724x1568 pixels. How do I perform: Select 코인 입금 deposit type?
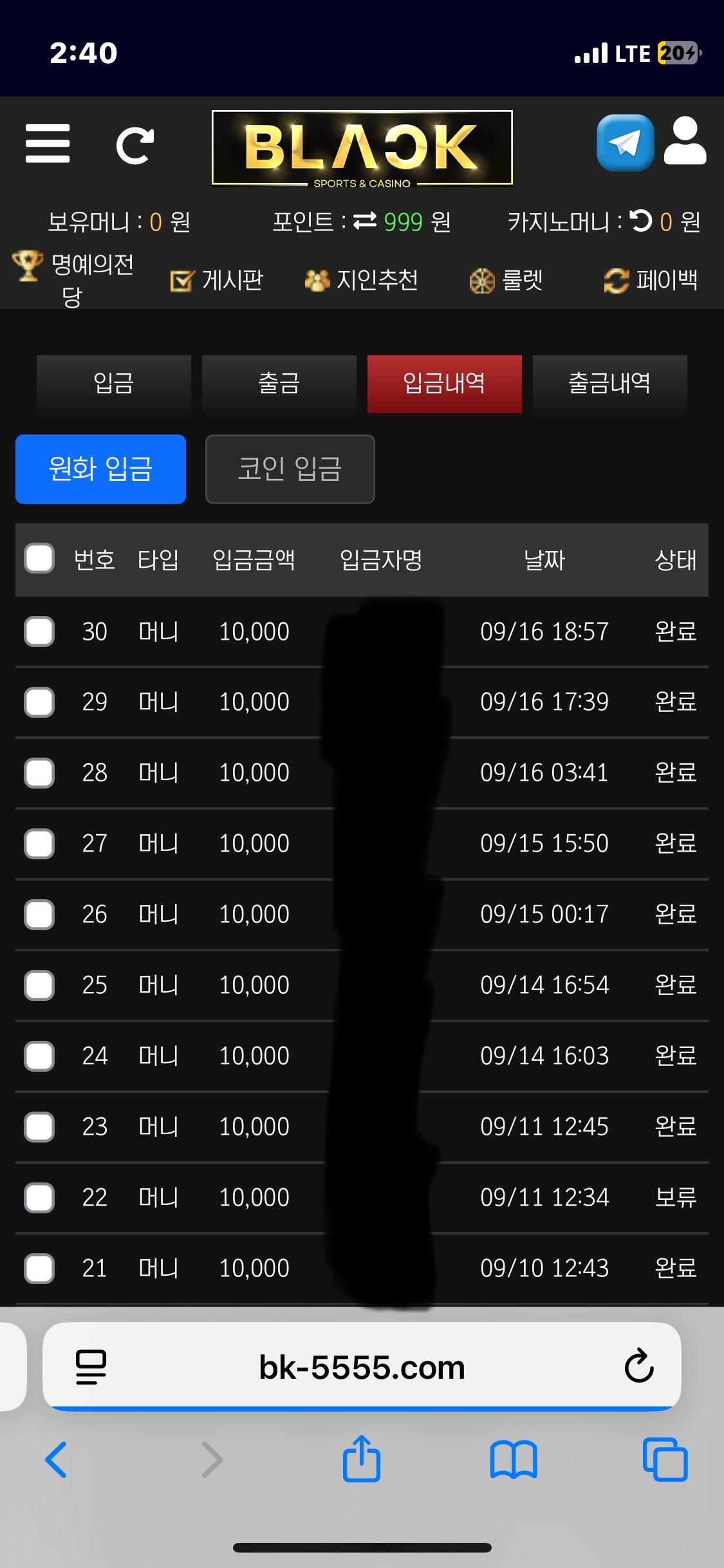[x=290, y=469]
